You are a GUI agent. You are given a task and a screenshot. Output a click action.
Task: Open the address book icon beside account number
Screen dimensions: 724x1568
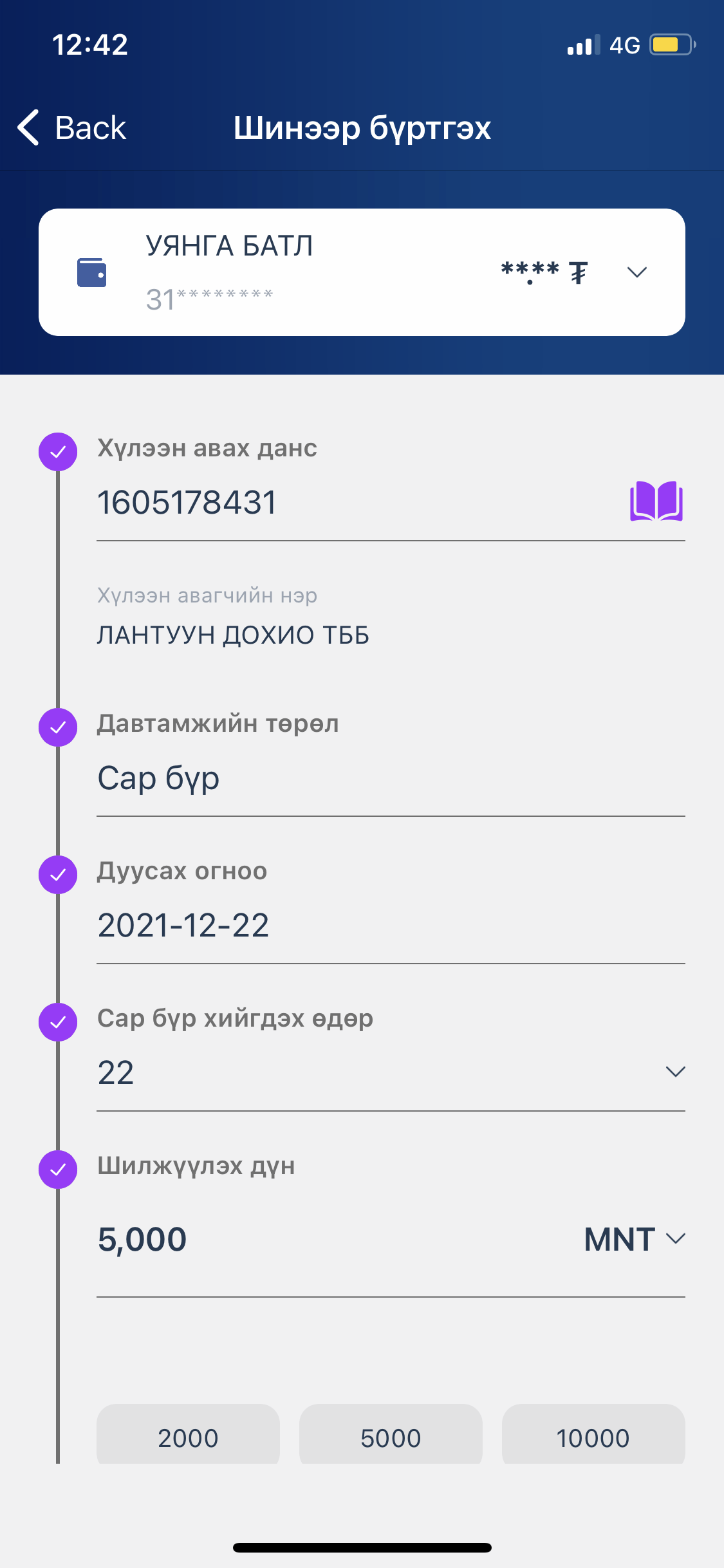click(656, 501)
